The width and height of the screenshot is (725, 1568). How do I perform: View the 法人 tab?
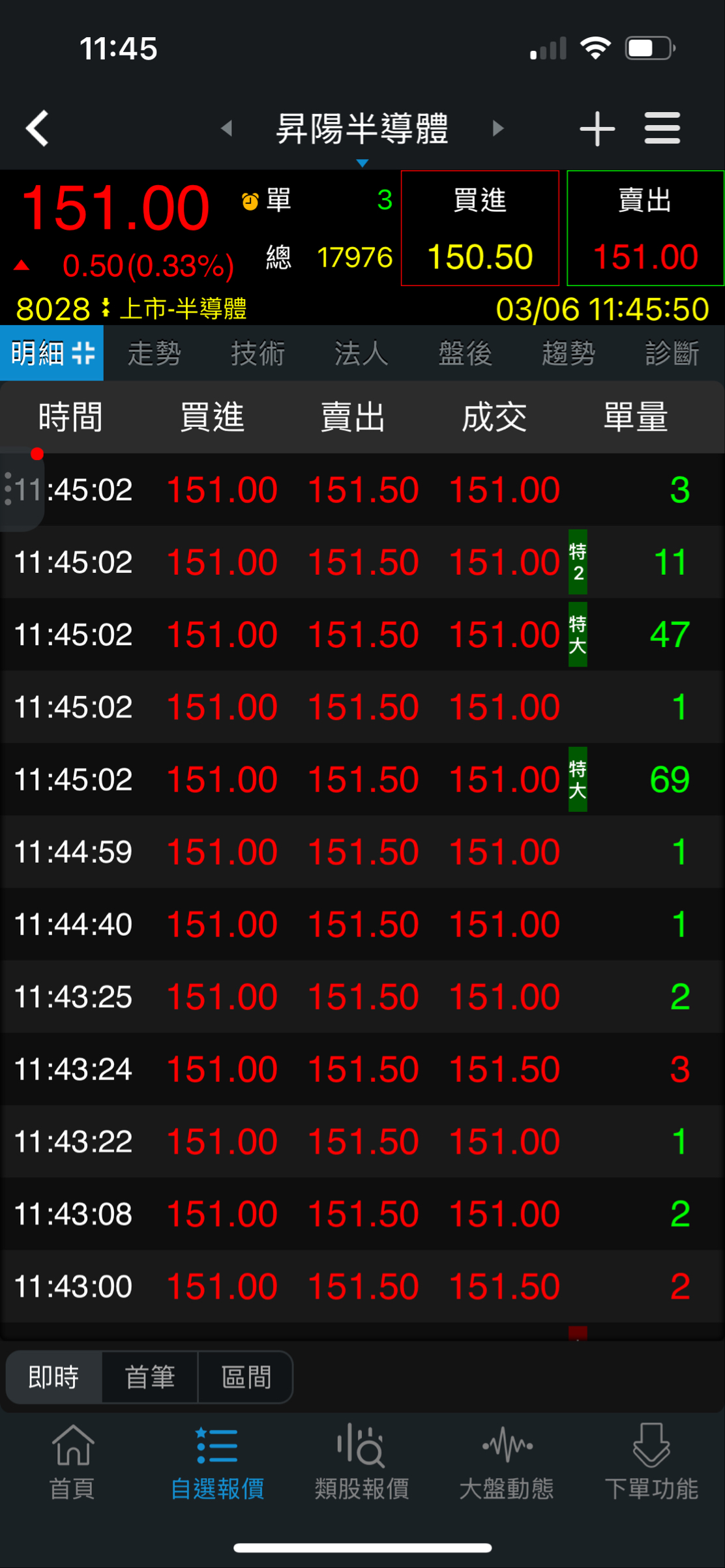[x=361, y=353]
